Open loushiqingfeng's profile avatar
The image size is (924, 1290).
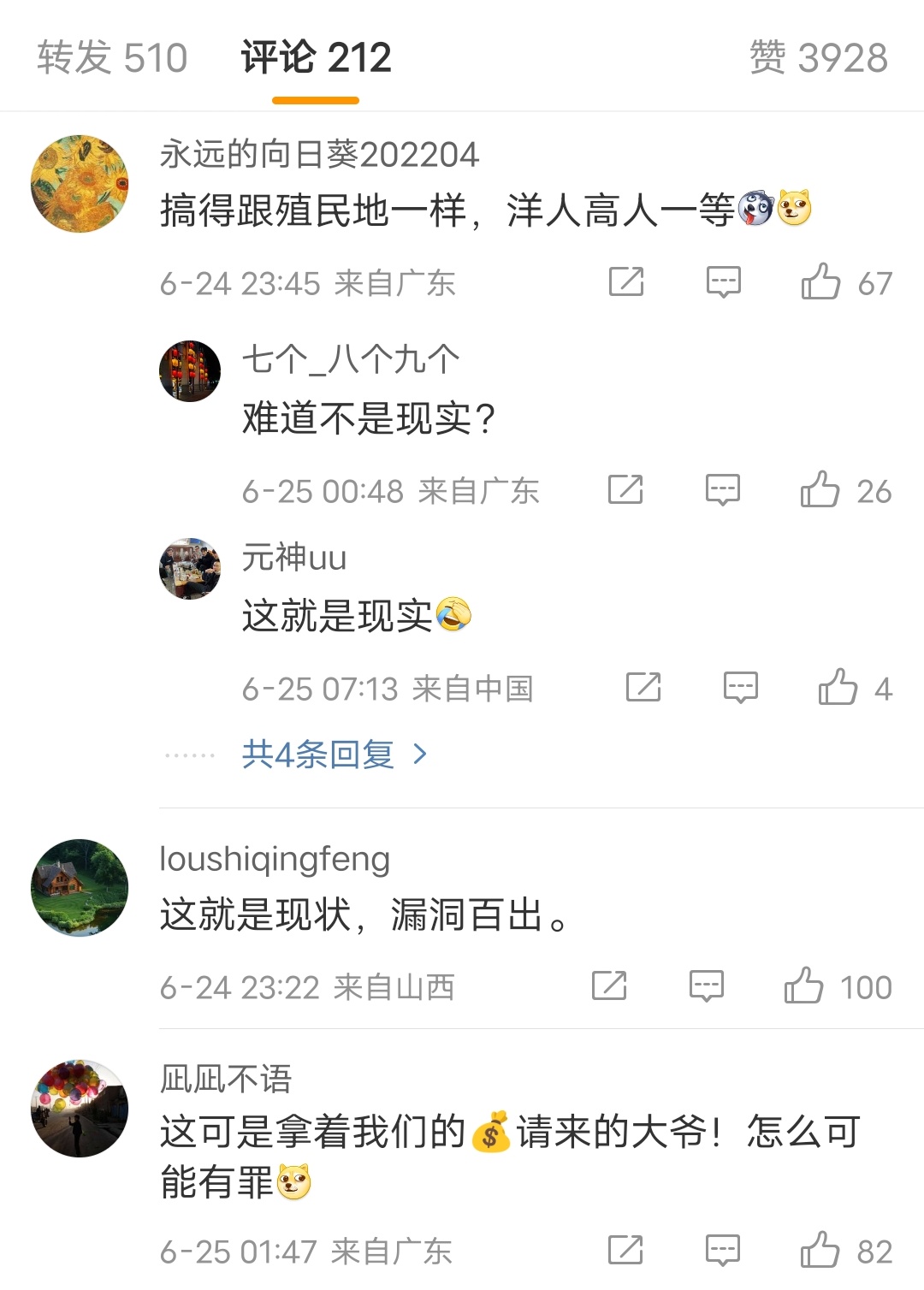pos(80,888)
